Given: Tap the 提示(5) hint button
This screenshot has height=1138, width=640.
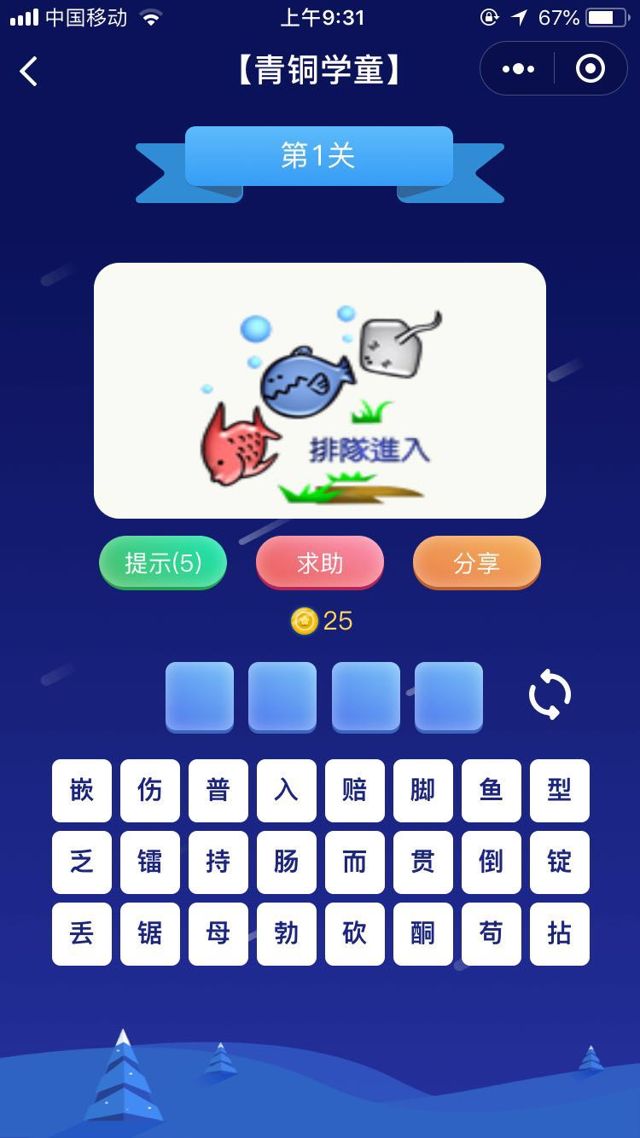Looking at the screenshot, I should pyautogui.click(x=163, y=563).
